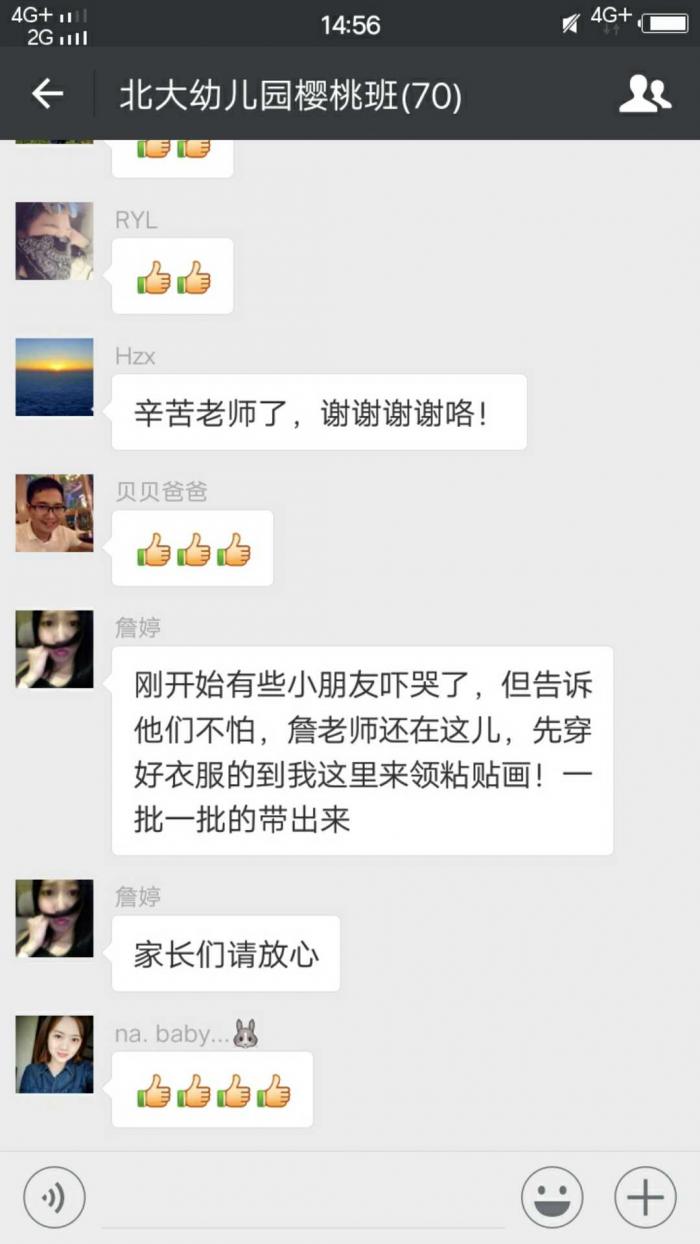Switch to voice message input
700x1244 pixels.
54,1196
